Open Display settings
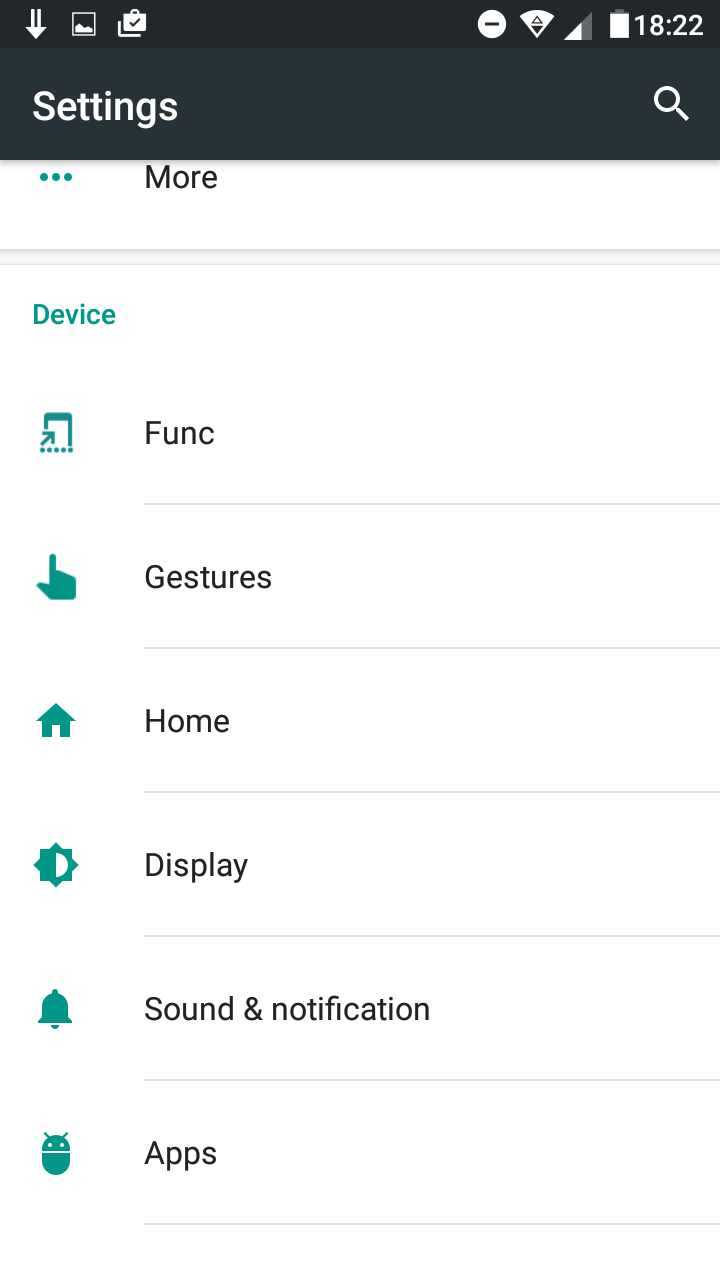This screenshot has width=720, height=1280. pos(360,865)
